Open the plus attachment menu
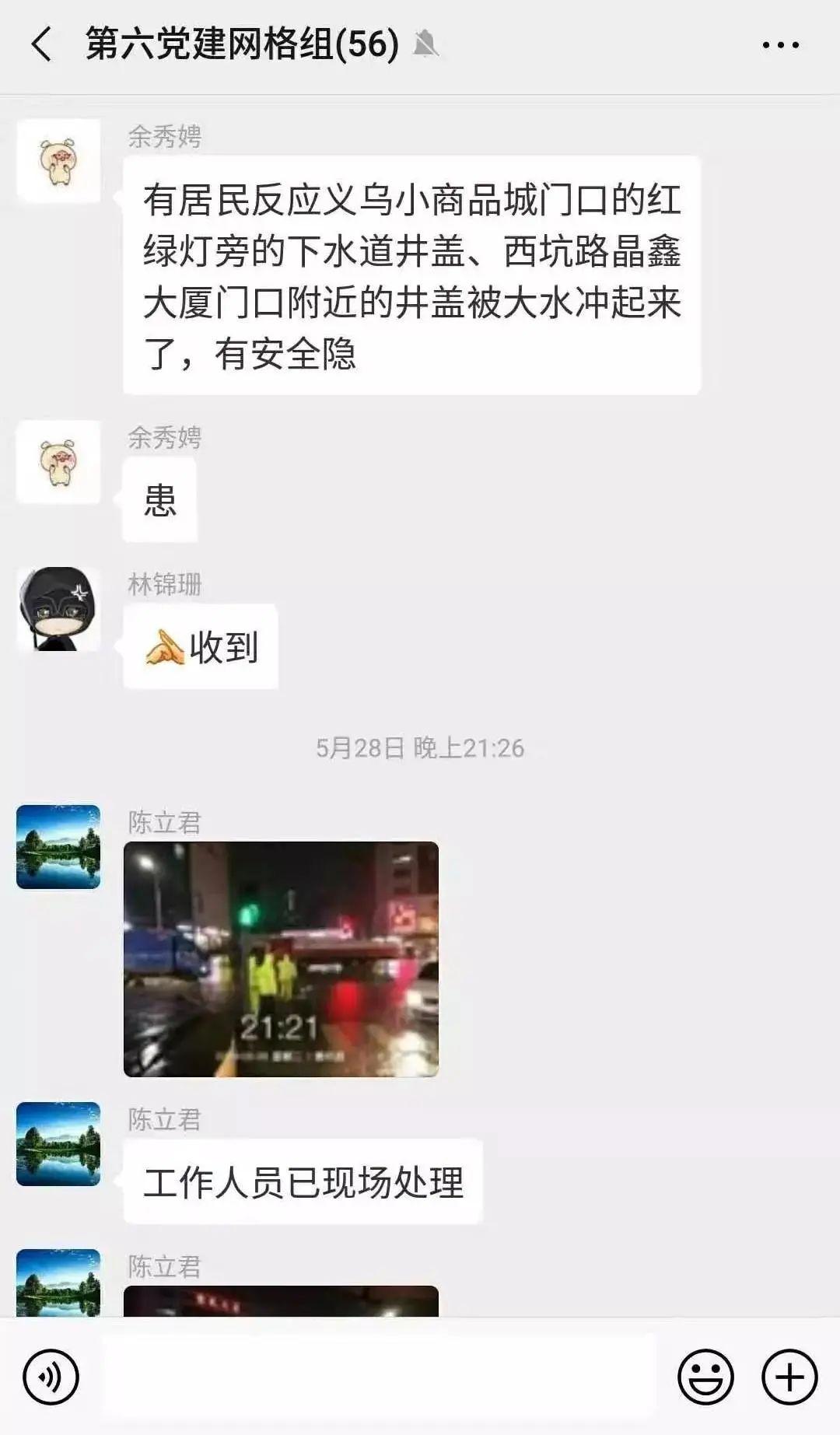Viewport: 840px width, 1435px height. click(x=789, y=1377)
